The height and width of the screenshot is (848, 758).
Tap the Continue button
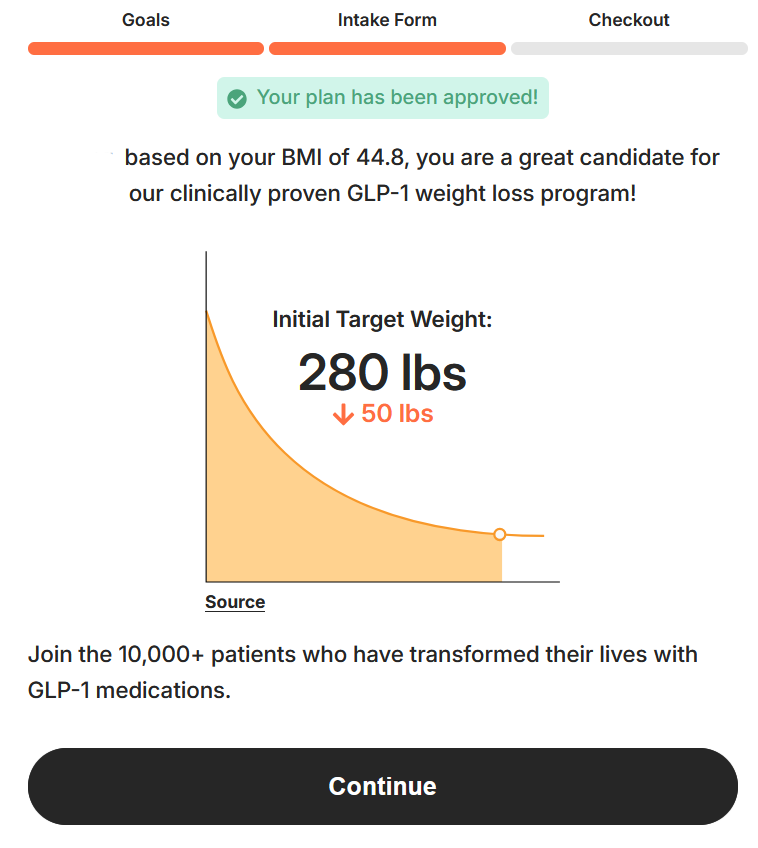(x=382, y=786)
